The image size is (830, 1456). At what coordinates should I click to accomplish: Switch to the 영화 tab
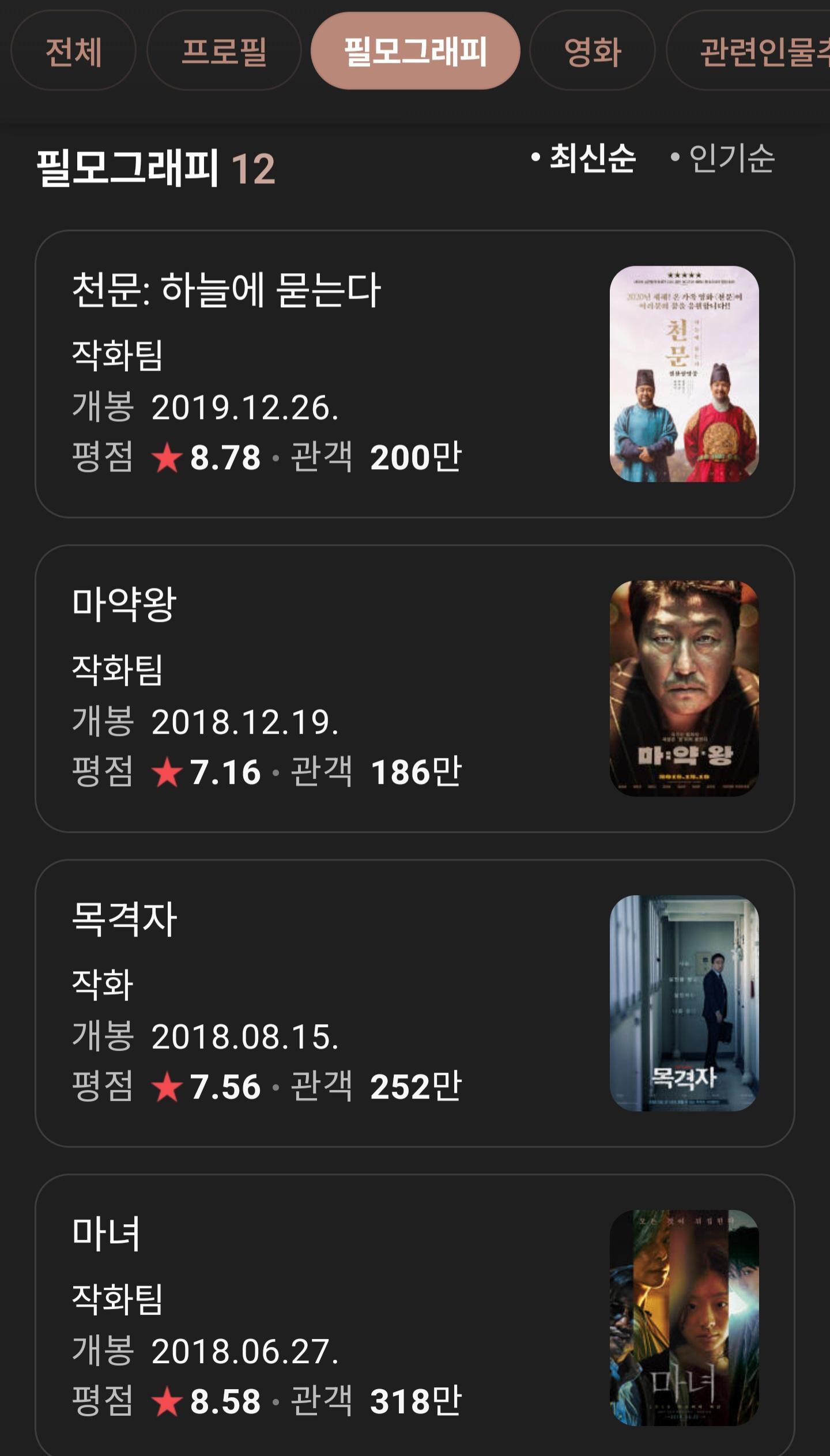(x=592, y=51)
